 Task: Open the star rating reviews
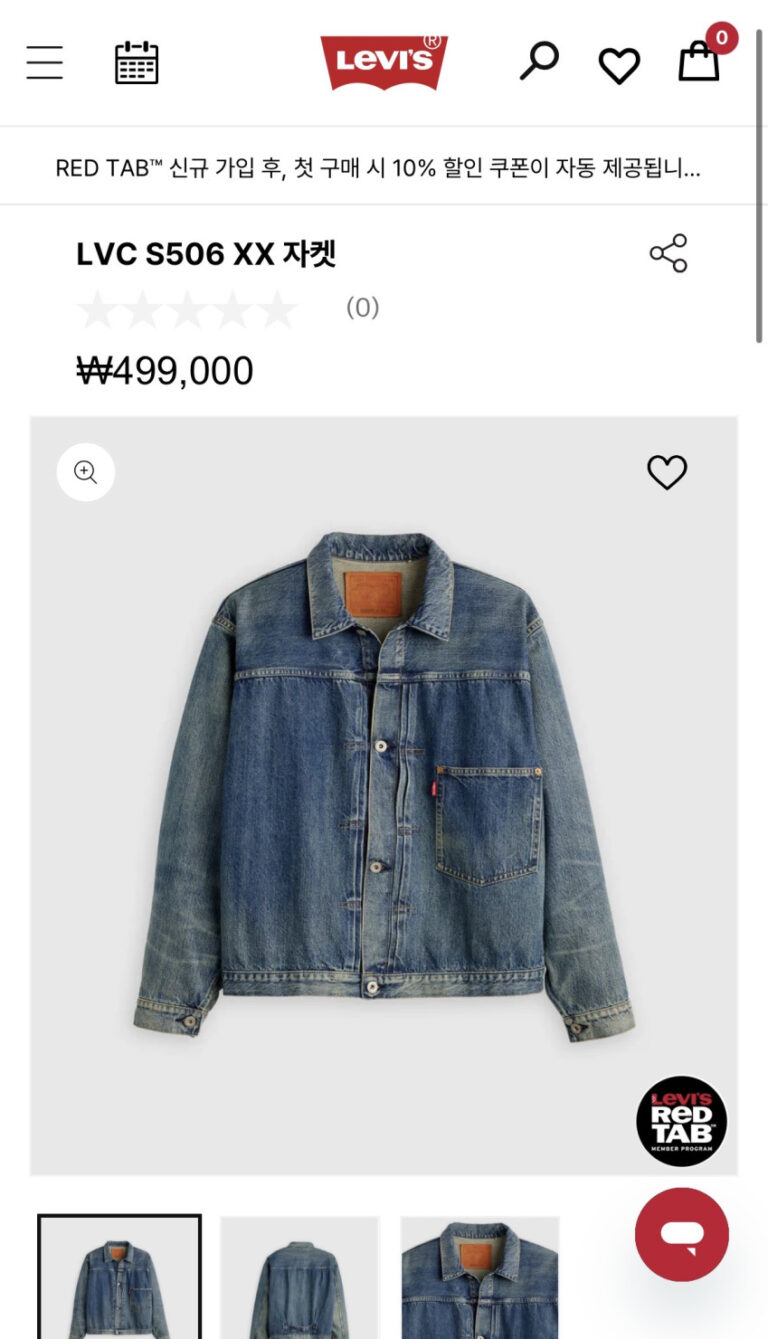point(188,310)
